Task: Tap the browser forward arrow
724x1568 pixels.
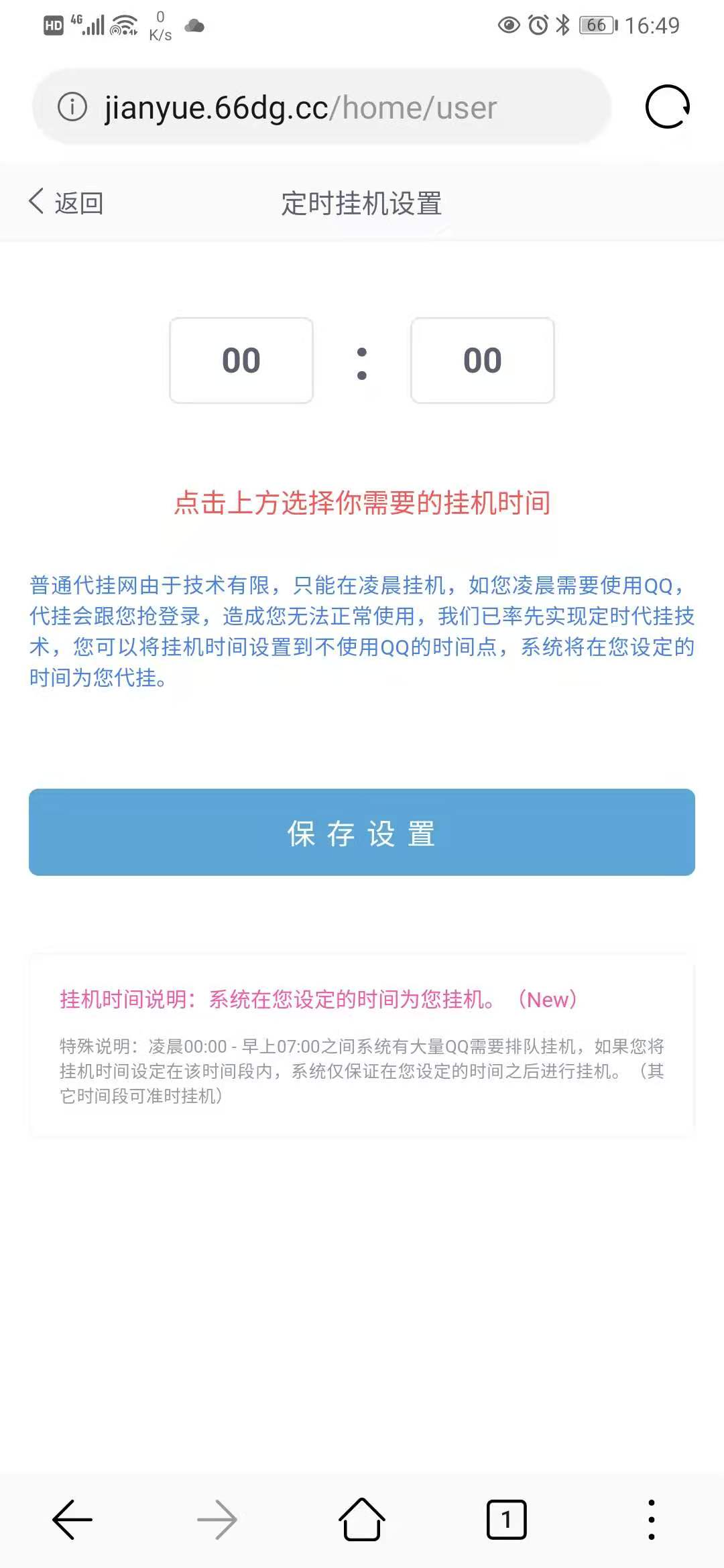Action: tap(217, 1520)
